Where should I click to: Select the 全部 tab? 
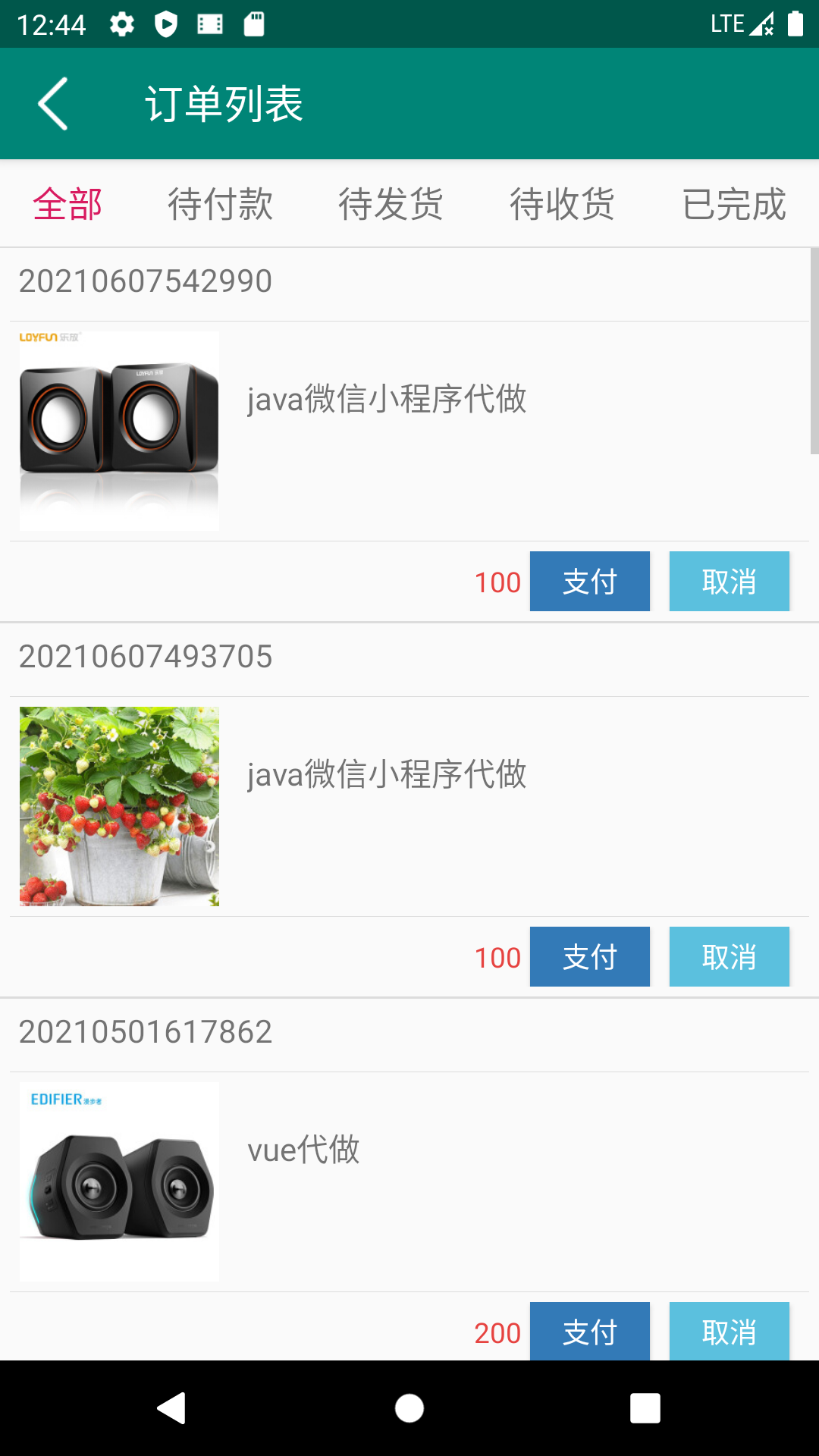coord(68,205)
